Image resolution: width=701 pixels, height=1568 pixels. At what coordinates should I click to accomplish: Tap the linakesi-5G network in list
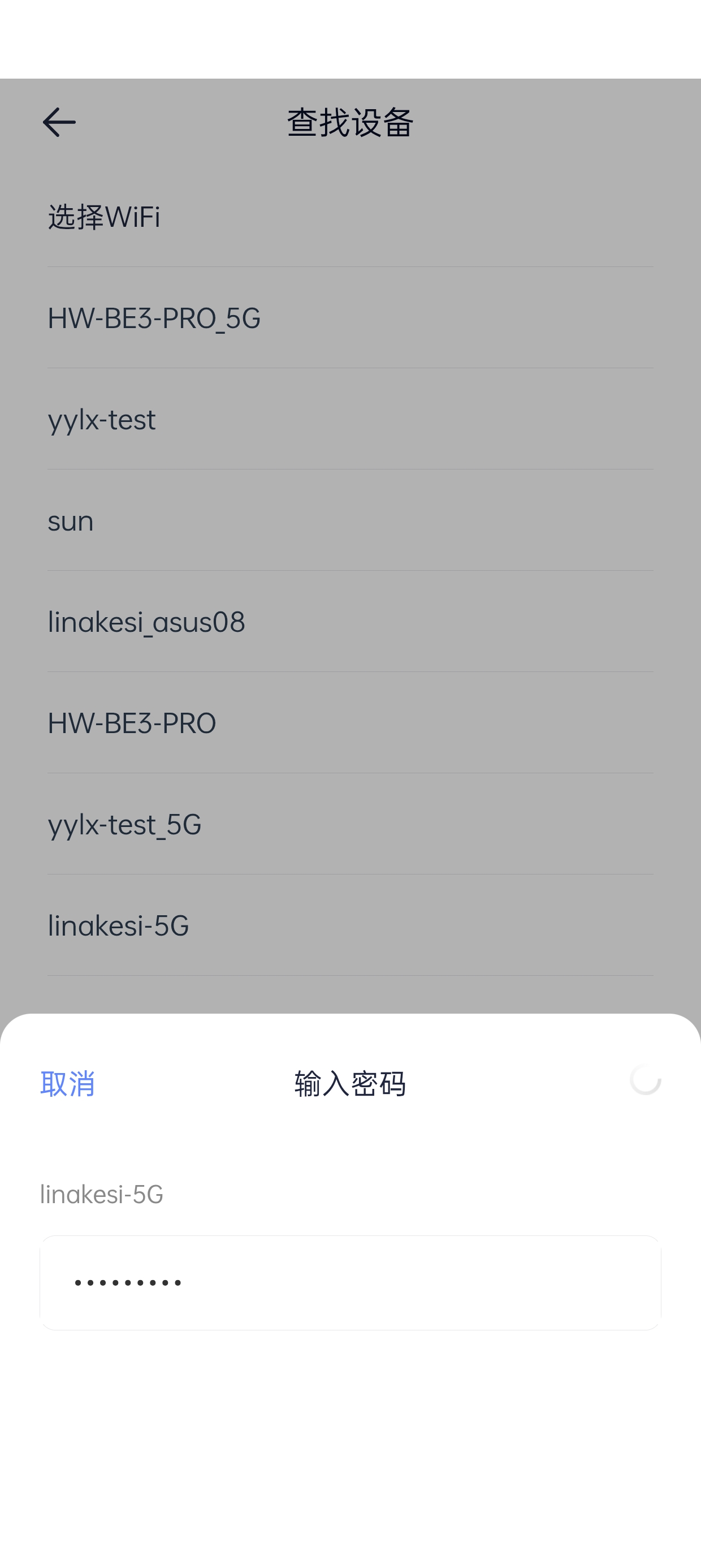tap(119, 925)
